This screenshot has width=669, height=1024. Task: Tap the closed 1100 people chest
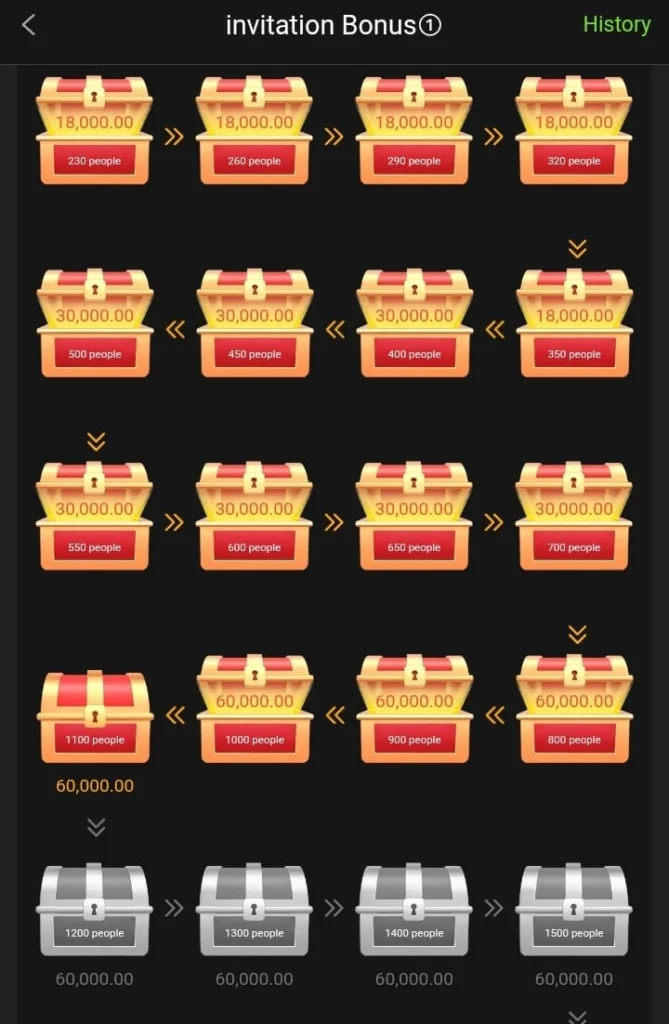pyautogui.click(x=94, y=716)
